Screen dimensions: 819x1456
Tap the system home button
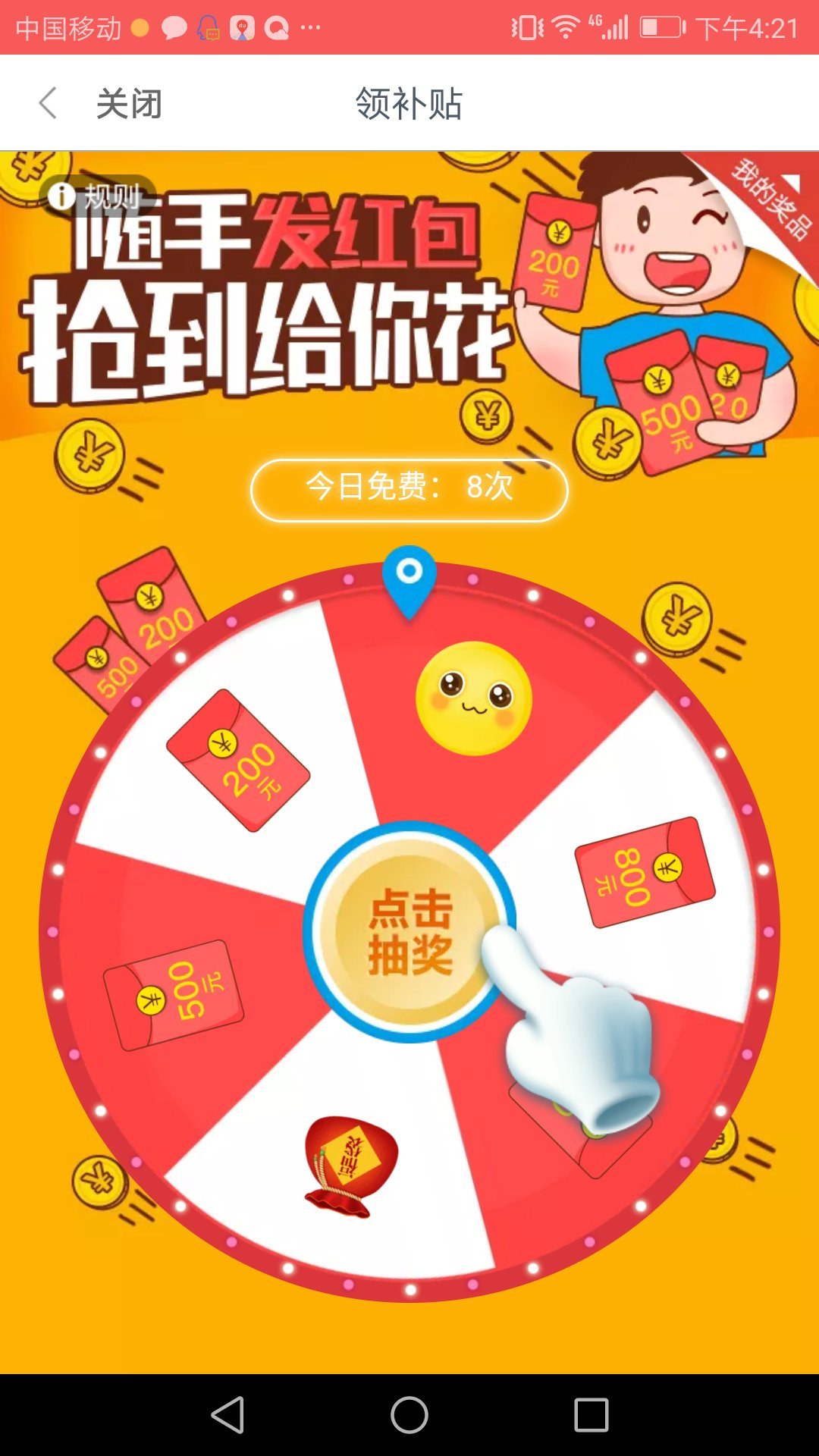(x=409, y=1415)
